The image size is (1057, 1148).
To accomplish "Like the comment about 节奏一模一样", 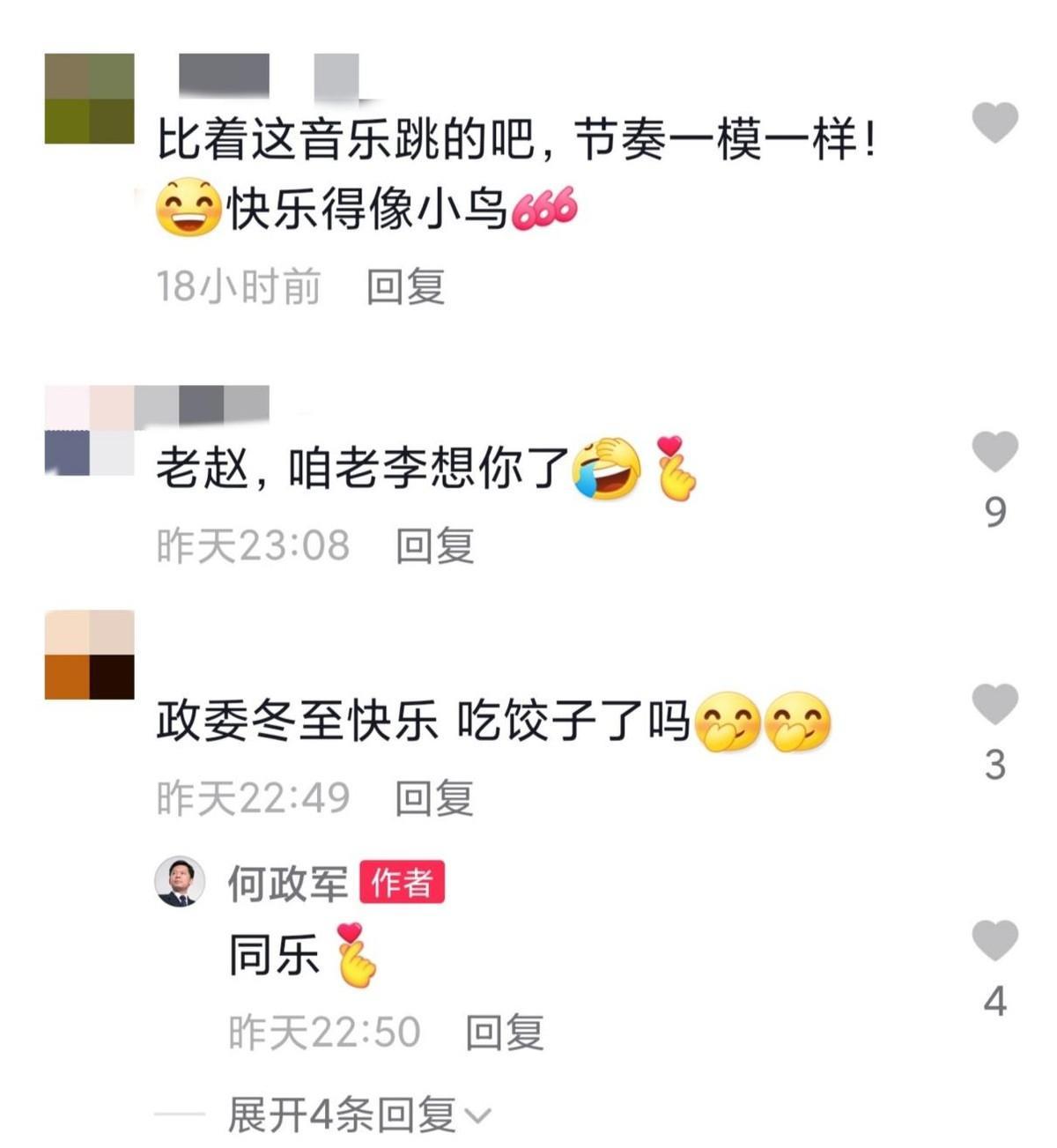I will (x=994, y=122).
